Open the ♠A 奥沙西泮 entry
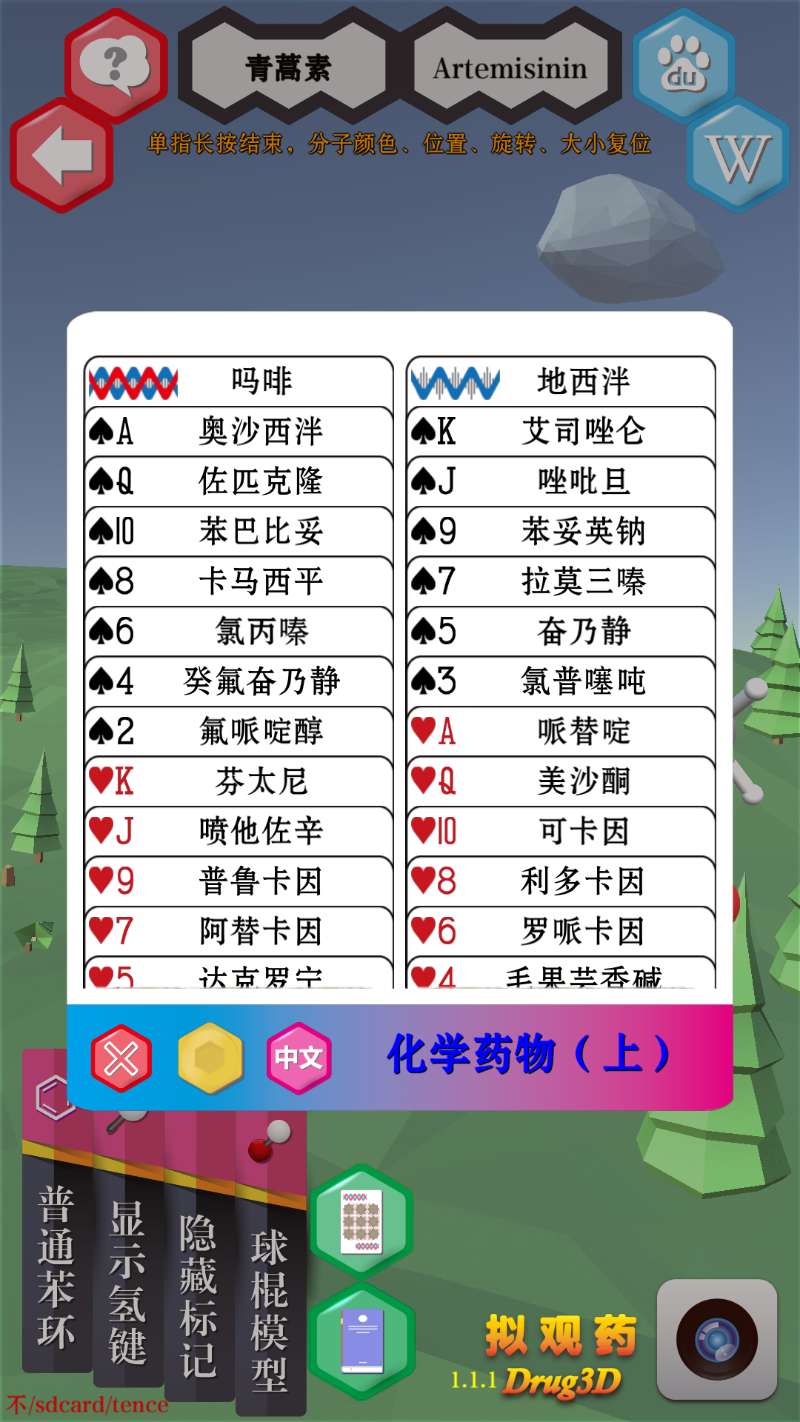 click(x=238, y=431)
